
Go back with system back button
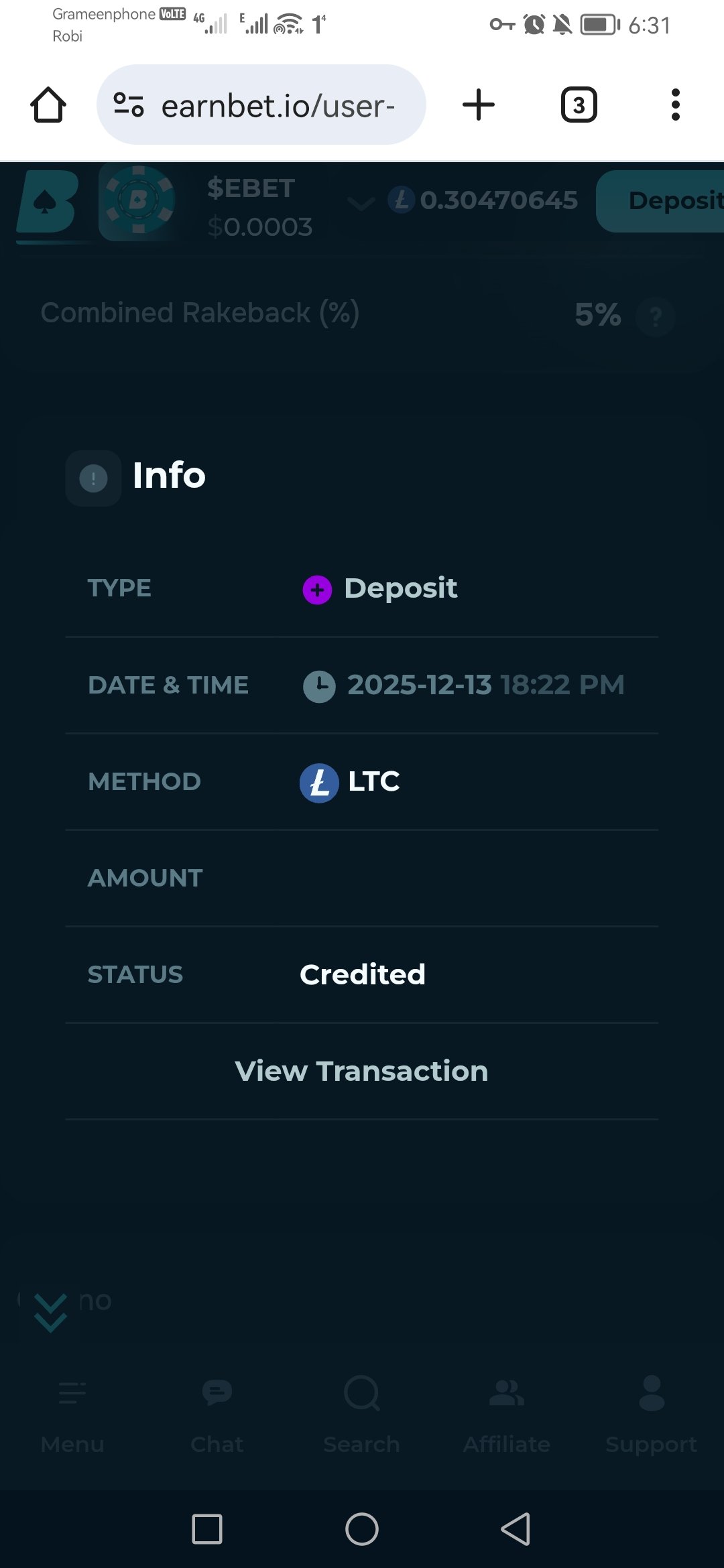tap(516, 1529)
